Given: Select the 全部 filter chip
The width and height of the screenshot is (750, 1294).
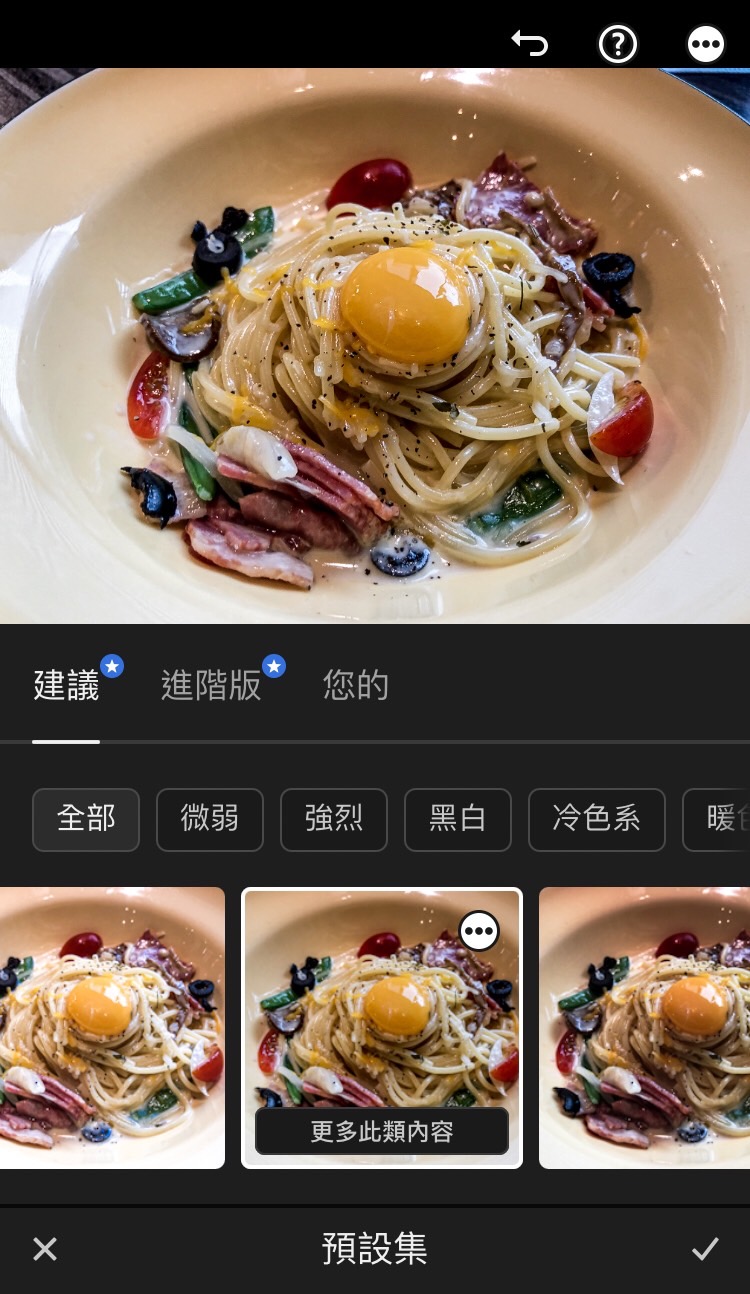Looking at the screenshot, I should click(86, 819).
